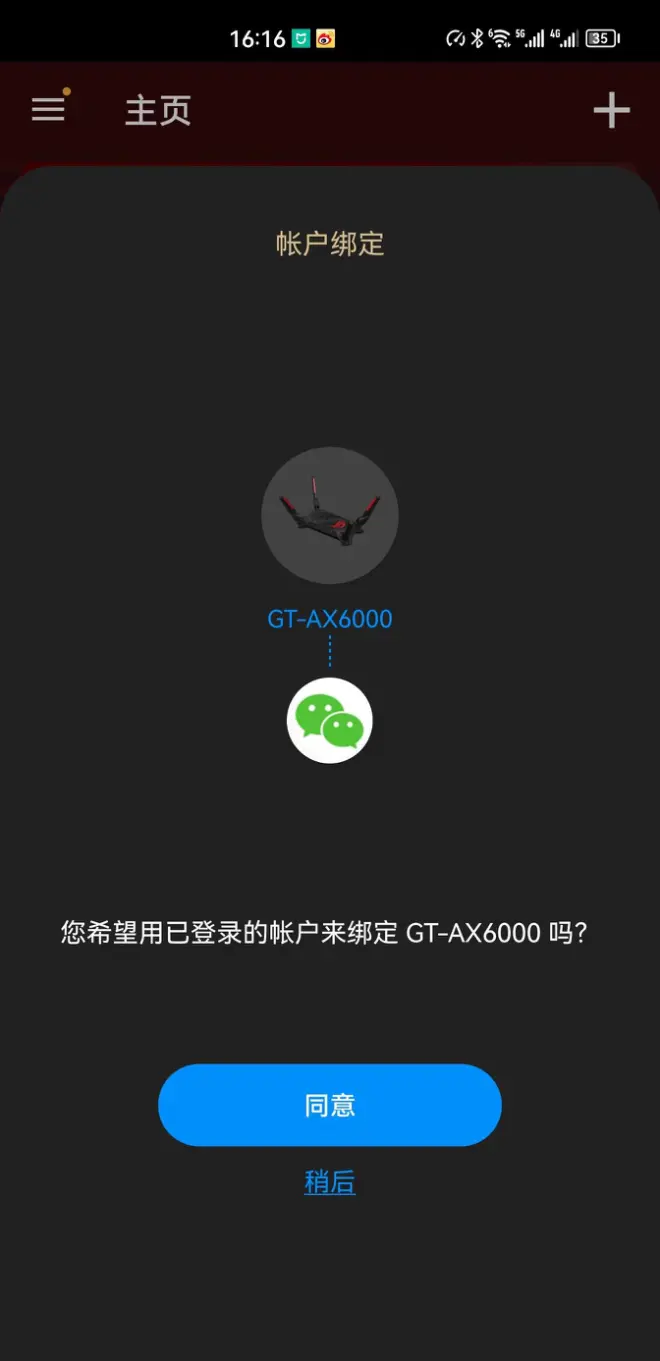660x1361 pixels.
Task: Choose 稍后 to skip binding
Action: (x=329, y=1183)
